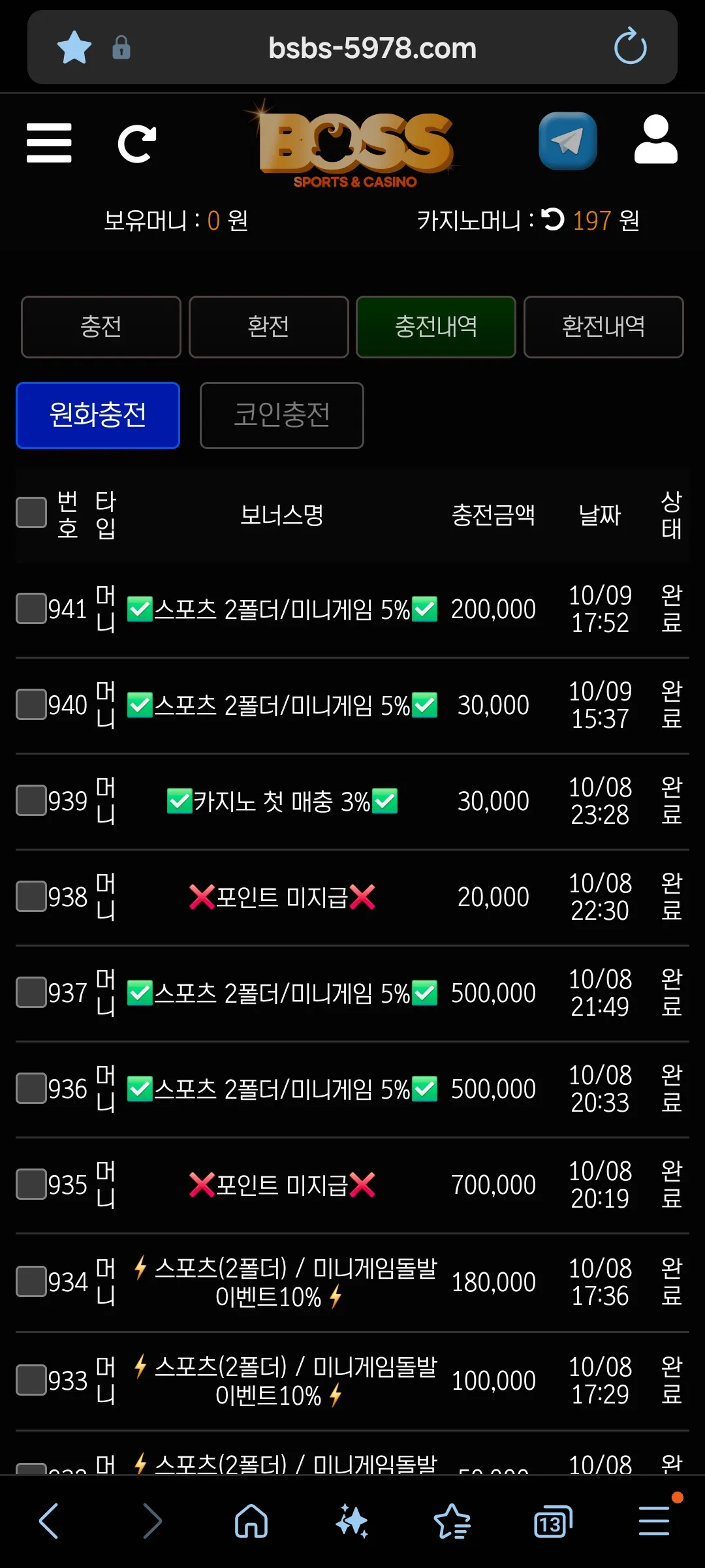Viewport: 705px width, 1568px height.
Task: Go to the 충전 tab
Action: tap(101, 327)
